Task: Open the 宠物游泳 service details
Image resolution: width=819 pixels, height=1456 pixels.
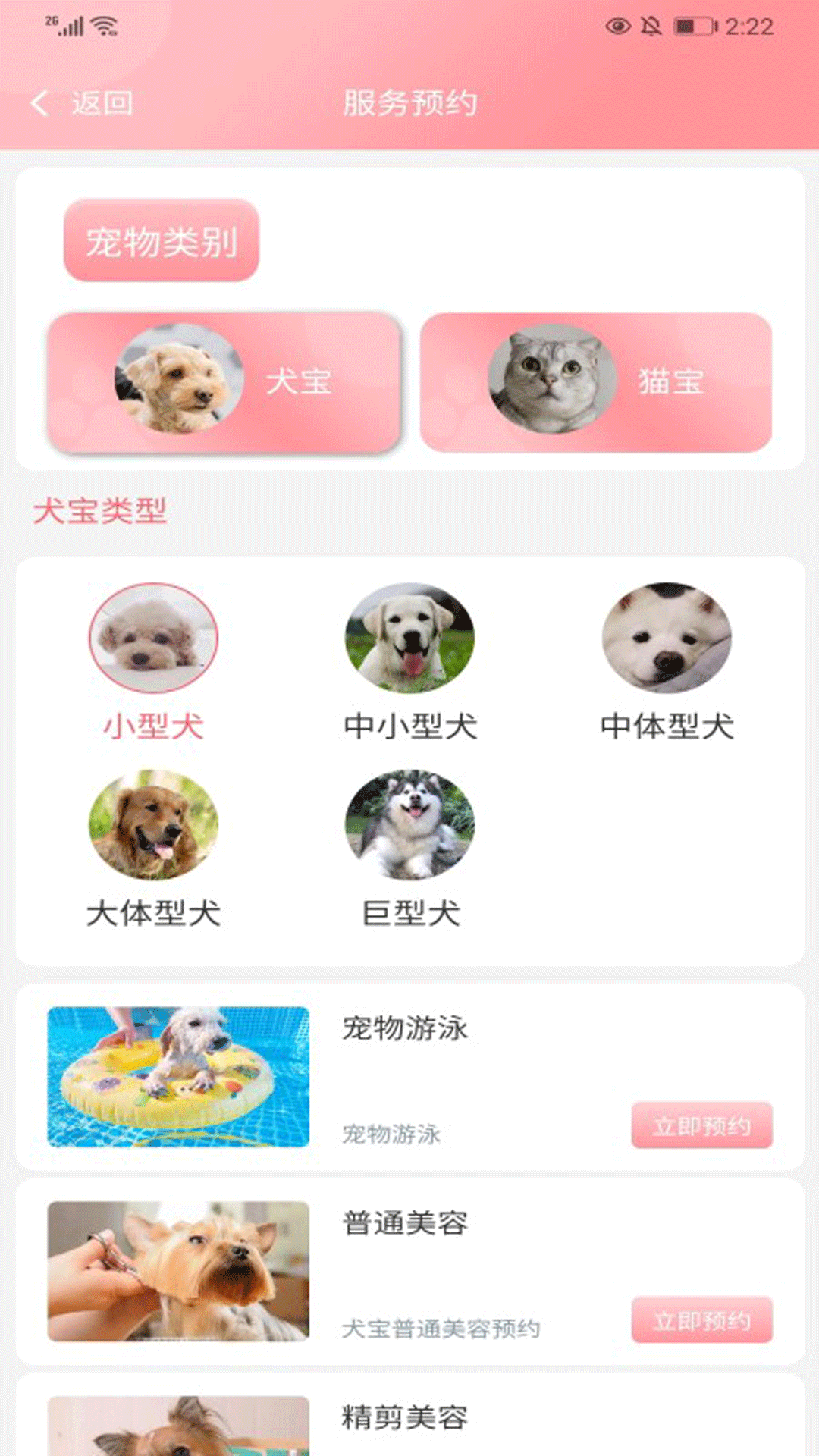Action: click(403, 1028)
